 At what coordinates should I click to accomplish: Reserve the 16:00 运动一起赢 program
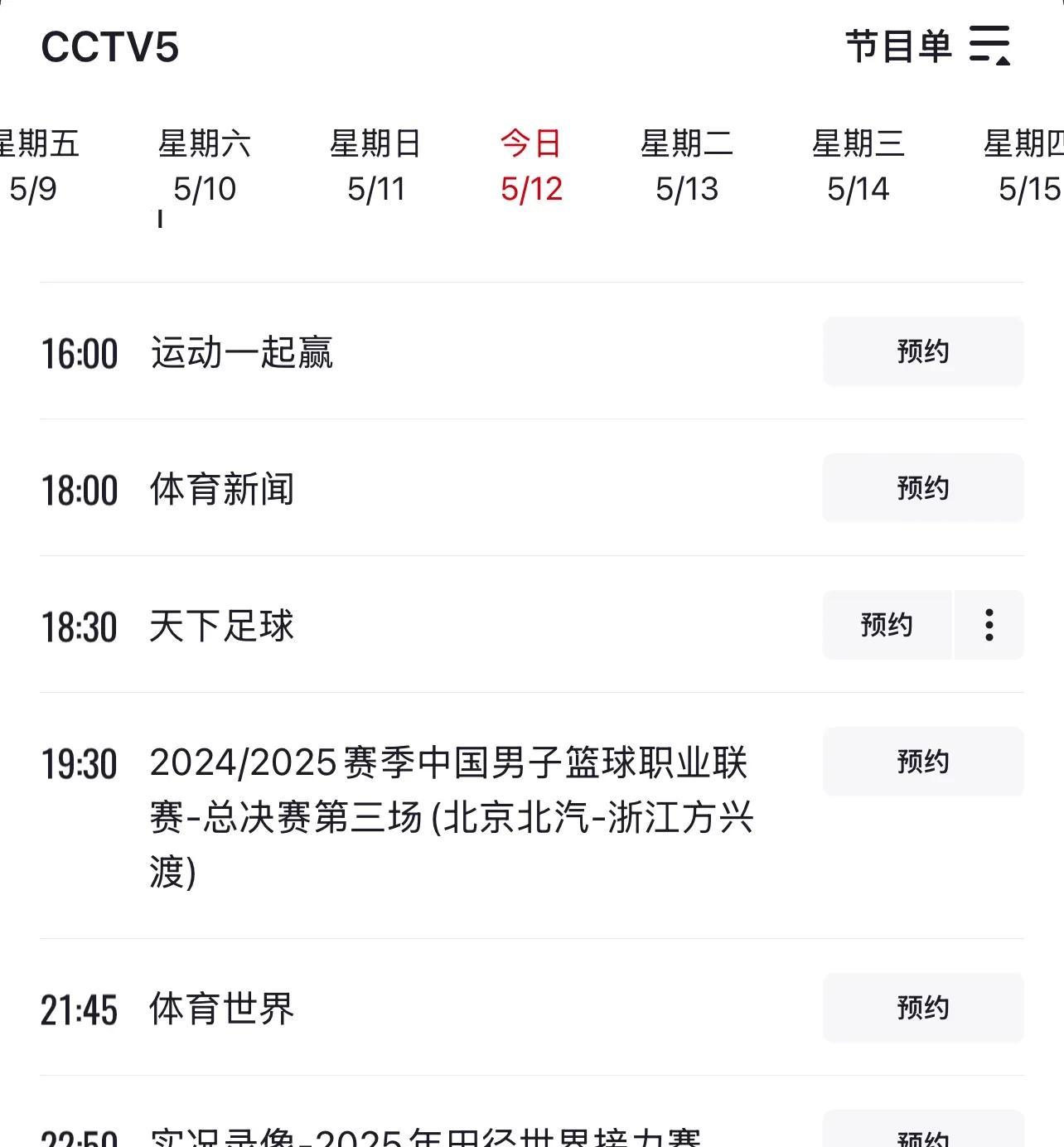(923, 351)
